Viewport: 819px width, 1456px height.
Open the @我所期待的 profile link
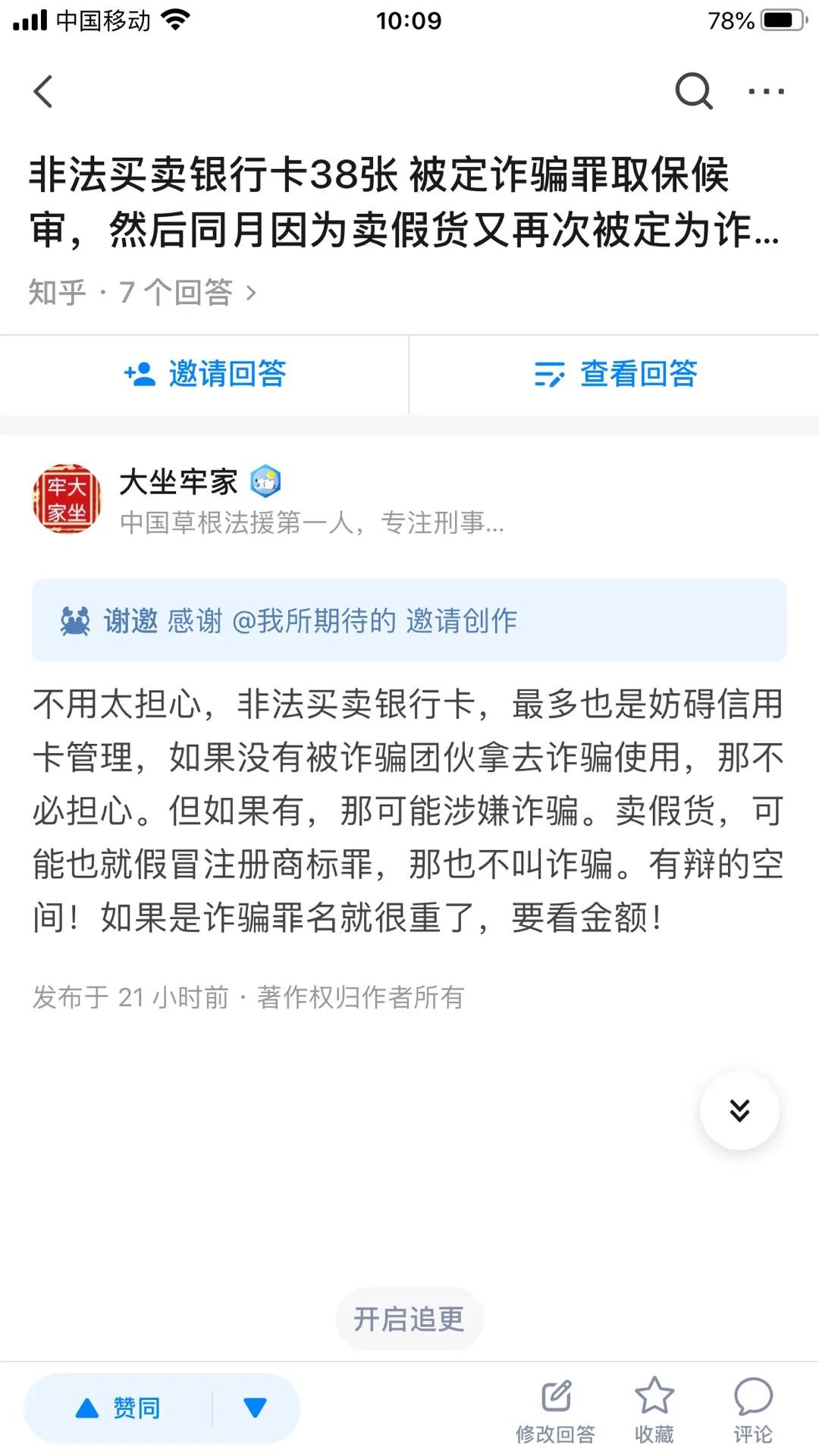pyautogui.click(x=312, y=621)
